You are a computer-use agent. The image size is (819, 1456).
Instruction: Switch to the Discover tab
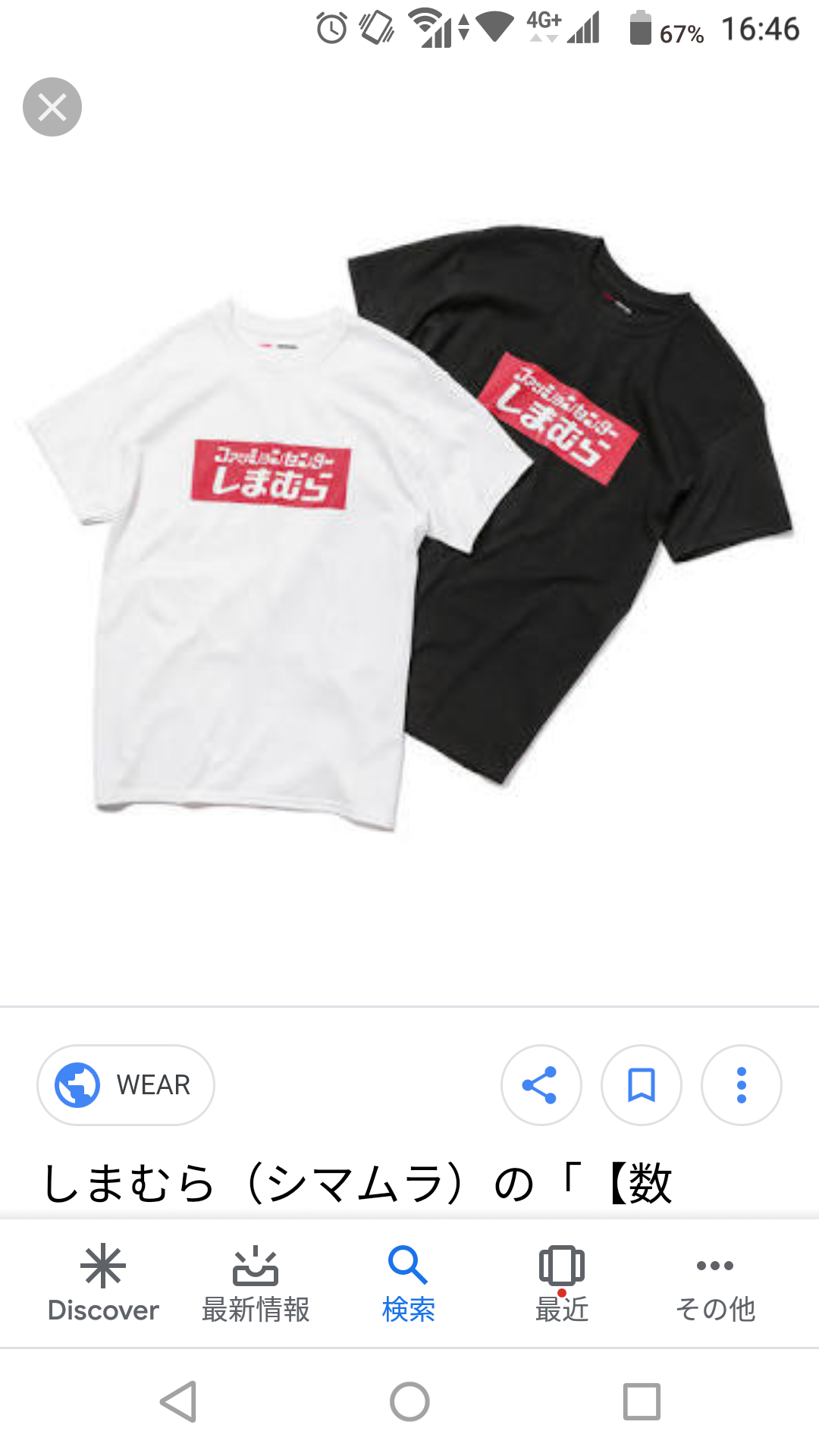coord(103,1284)
